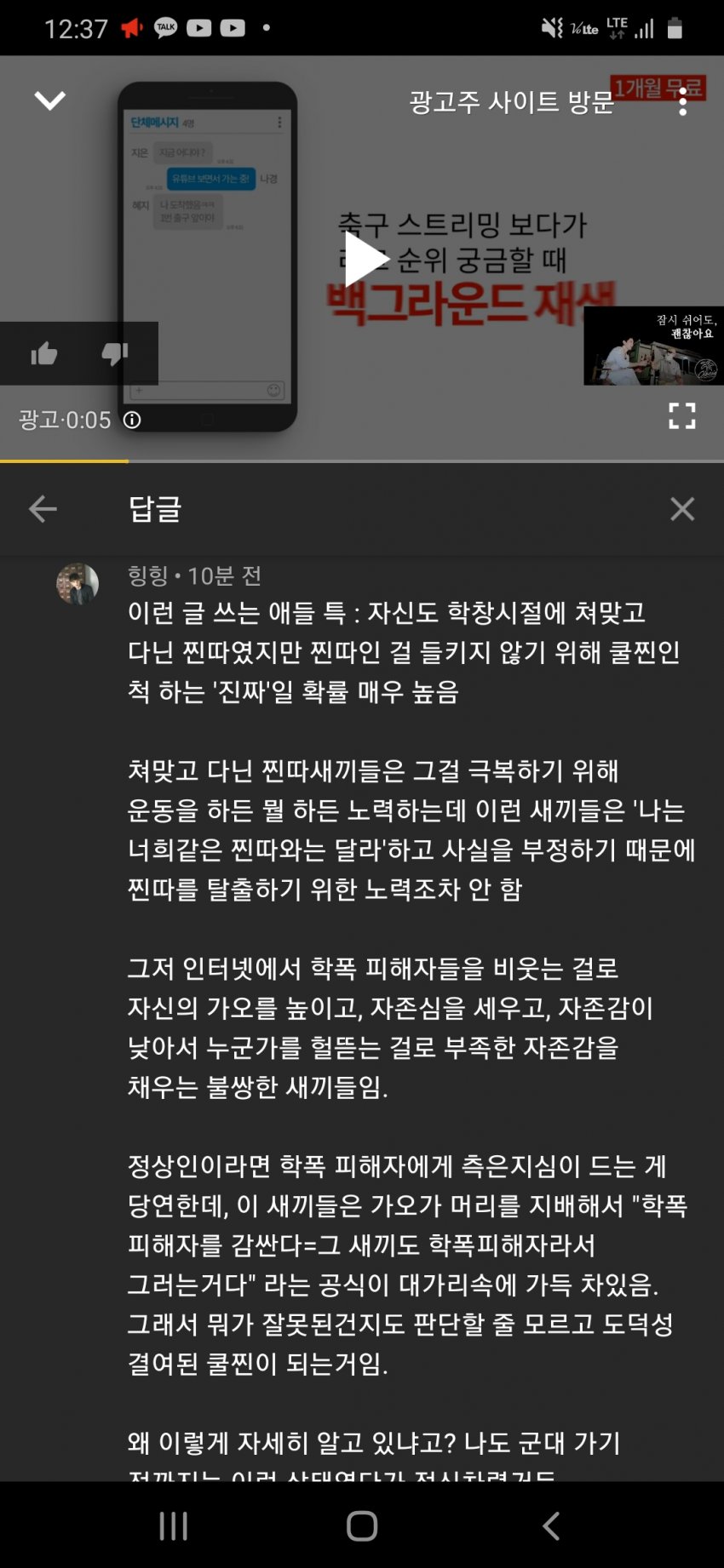
Task: Enter fullscreen mode
Action: (x=681, y=416)
